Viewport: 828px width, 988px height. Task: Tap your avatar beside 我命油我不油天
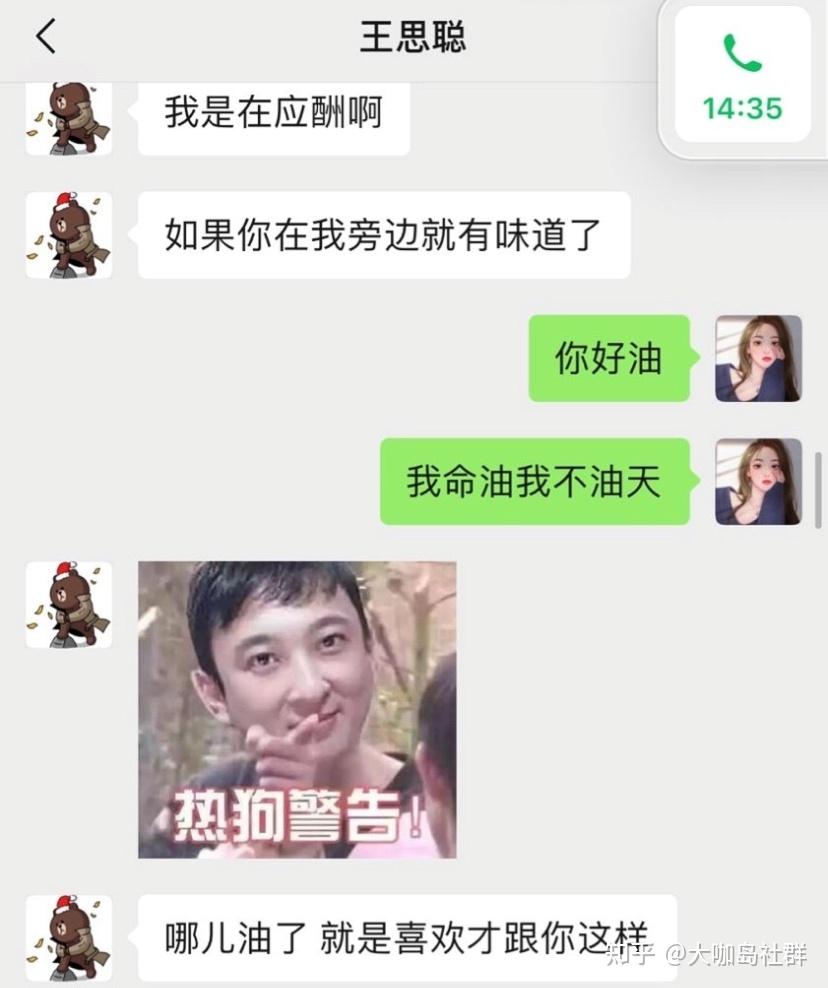pos(758,483)
